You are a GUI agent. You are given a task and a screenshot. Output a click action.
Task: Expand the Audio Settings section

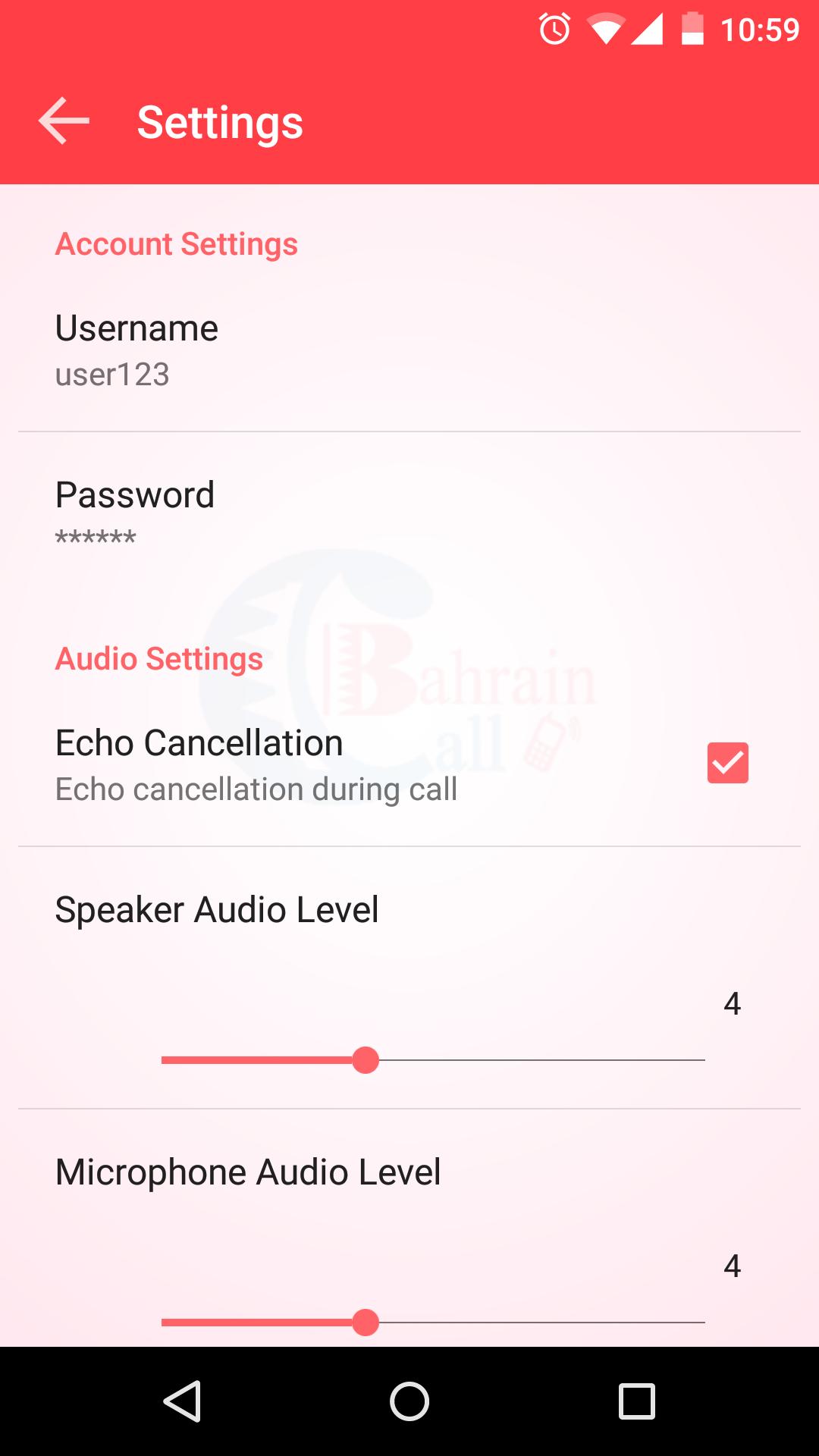(158, 659)
